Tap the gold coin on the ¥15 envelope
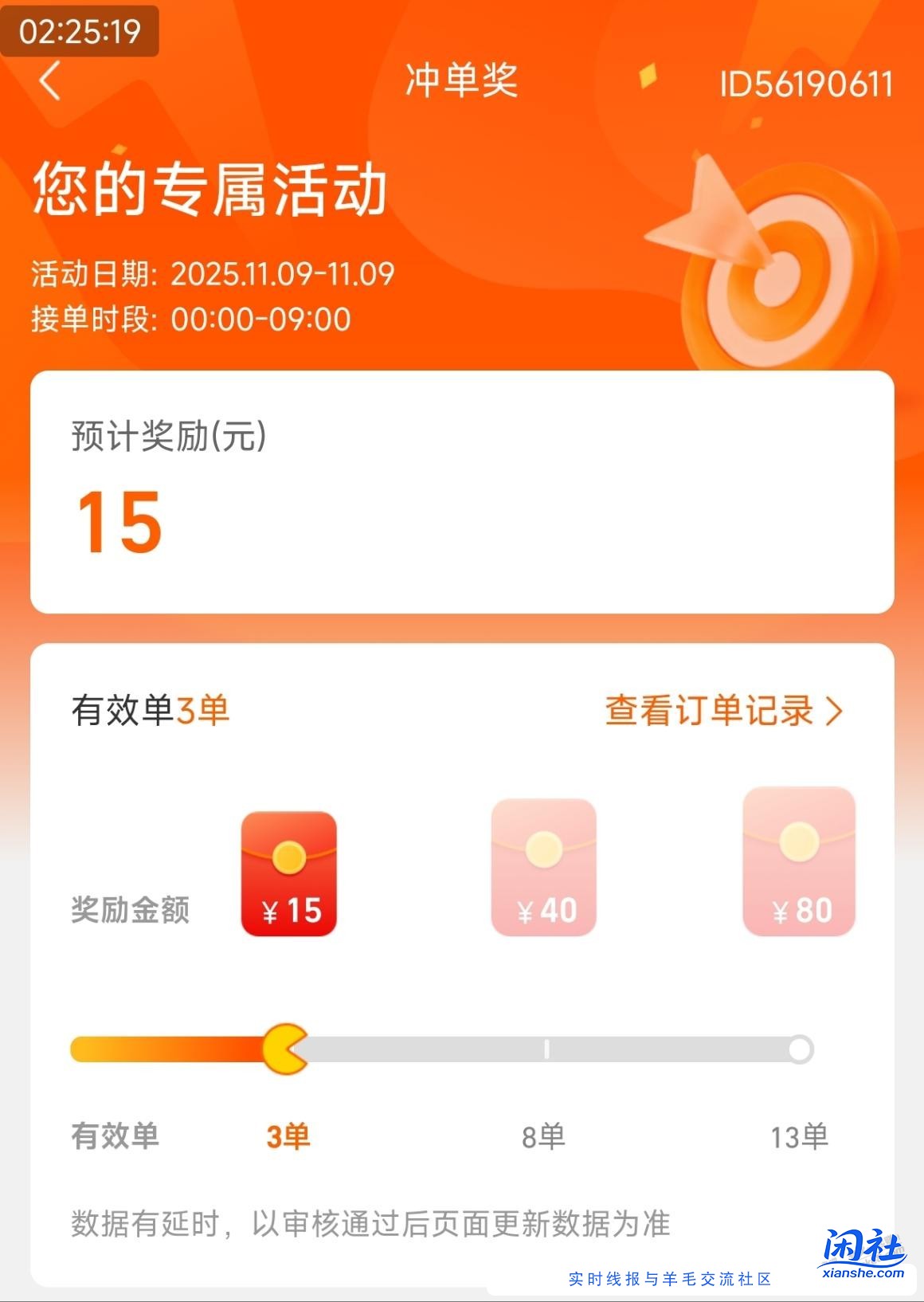 291,857
